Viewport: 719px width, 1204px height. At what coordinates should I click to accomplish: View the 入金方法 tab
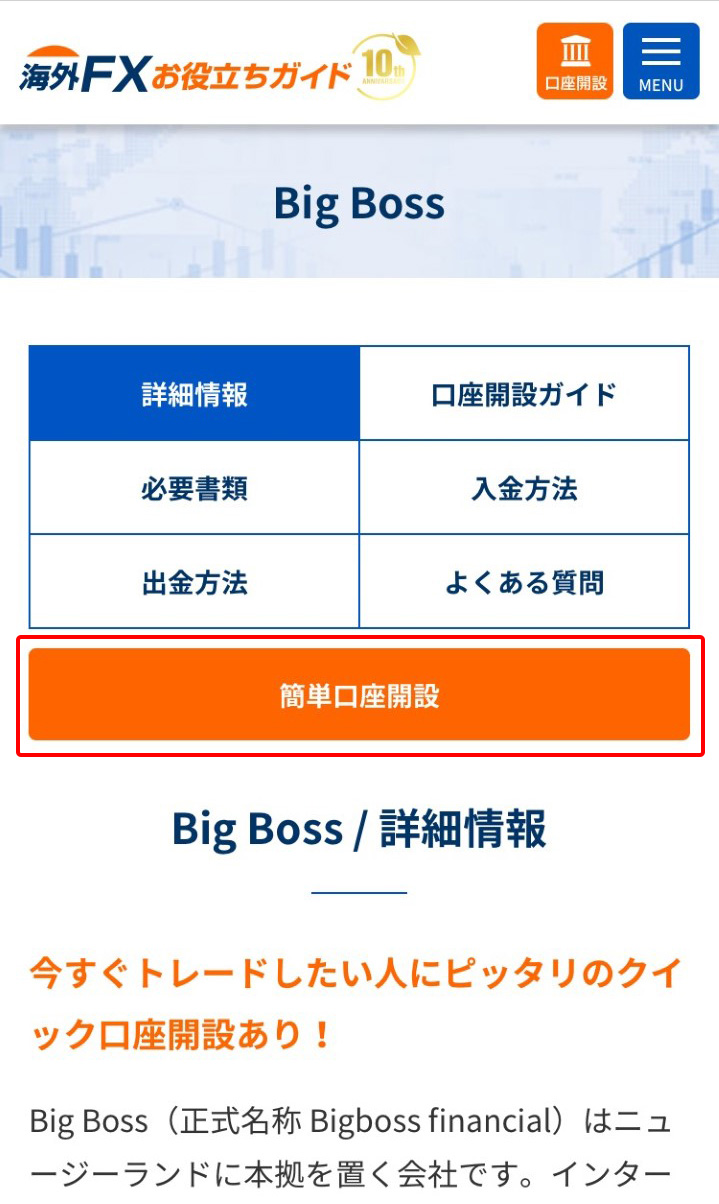pos(524,488)
